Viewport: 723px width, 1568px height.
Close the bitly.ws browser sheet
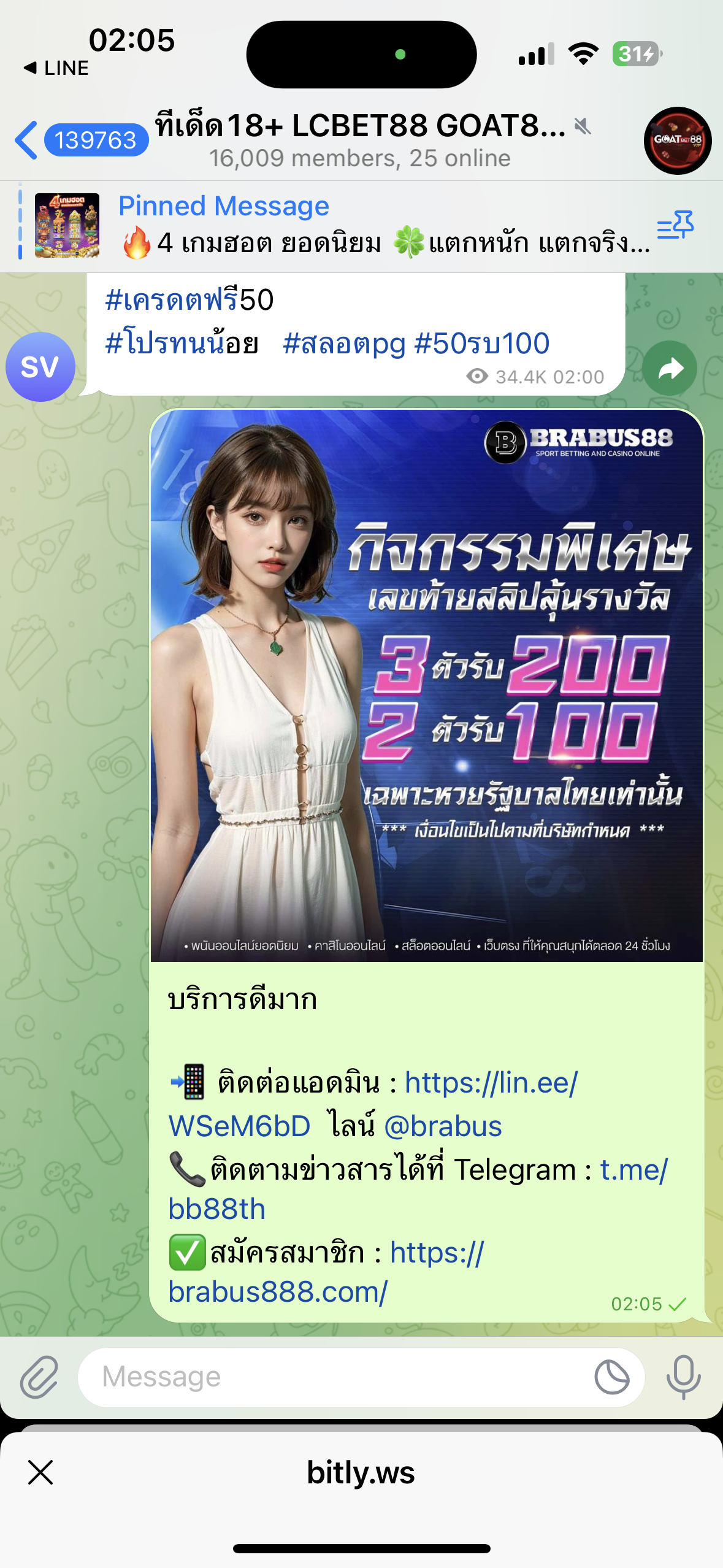coord(40,1472)
